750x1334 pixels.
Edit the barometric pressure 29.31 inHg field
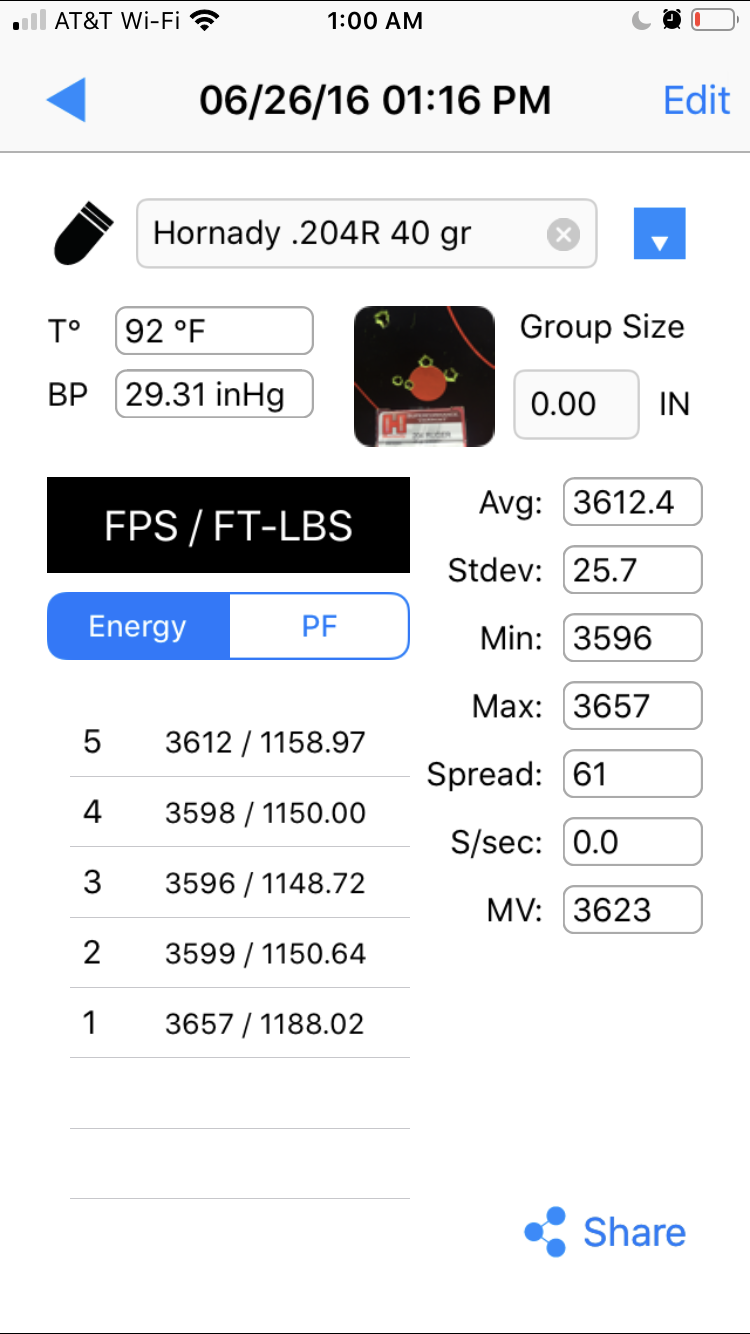214,394
